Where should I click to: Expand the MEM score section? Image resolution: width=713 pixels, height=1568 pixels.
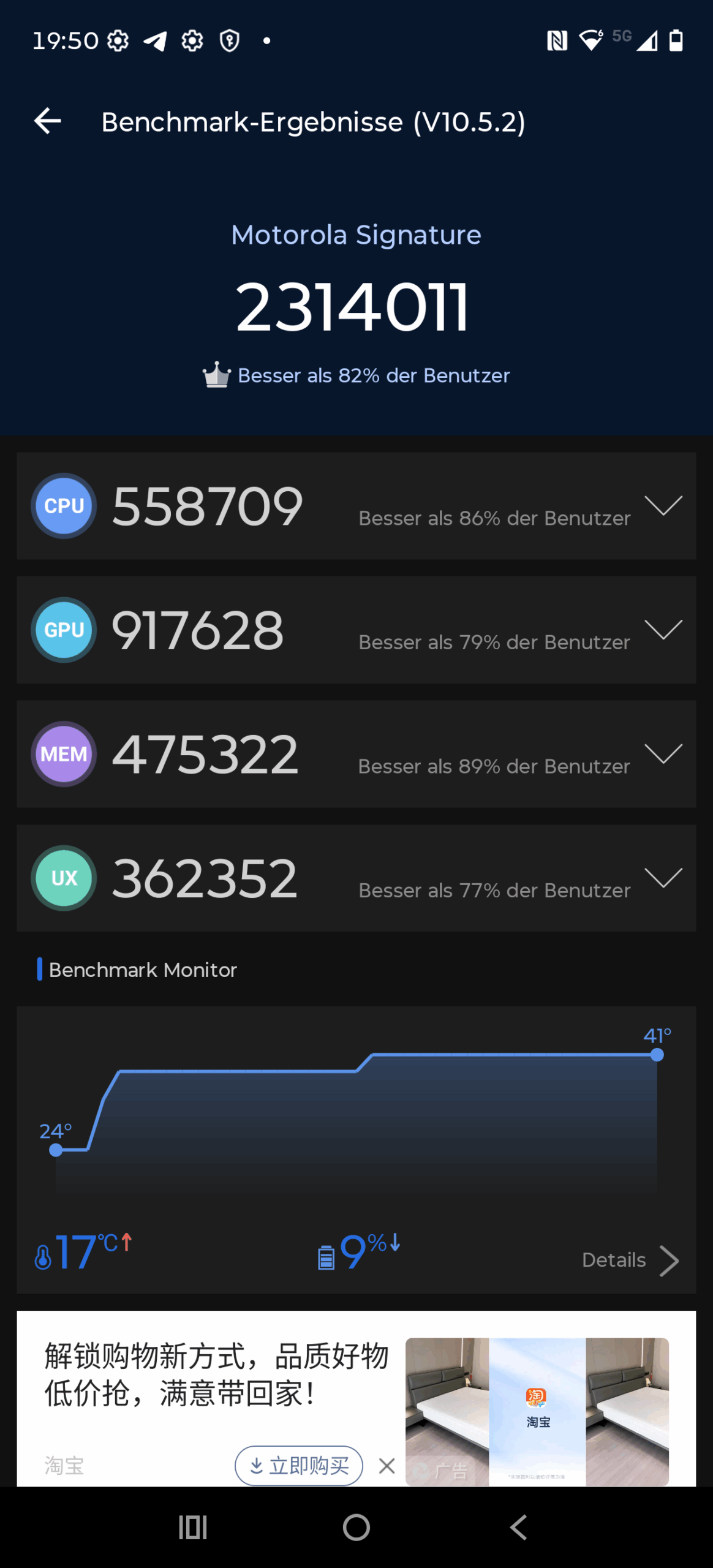[x=663, y=754]
